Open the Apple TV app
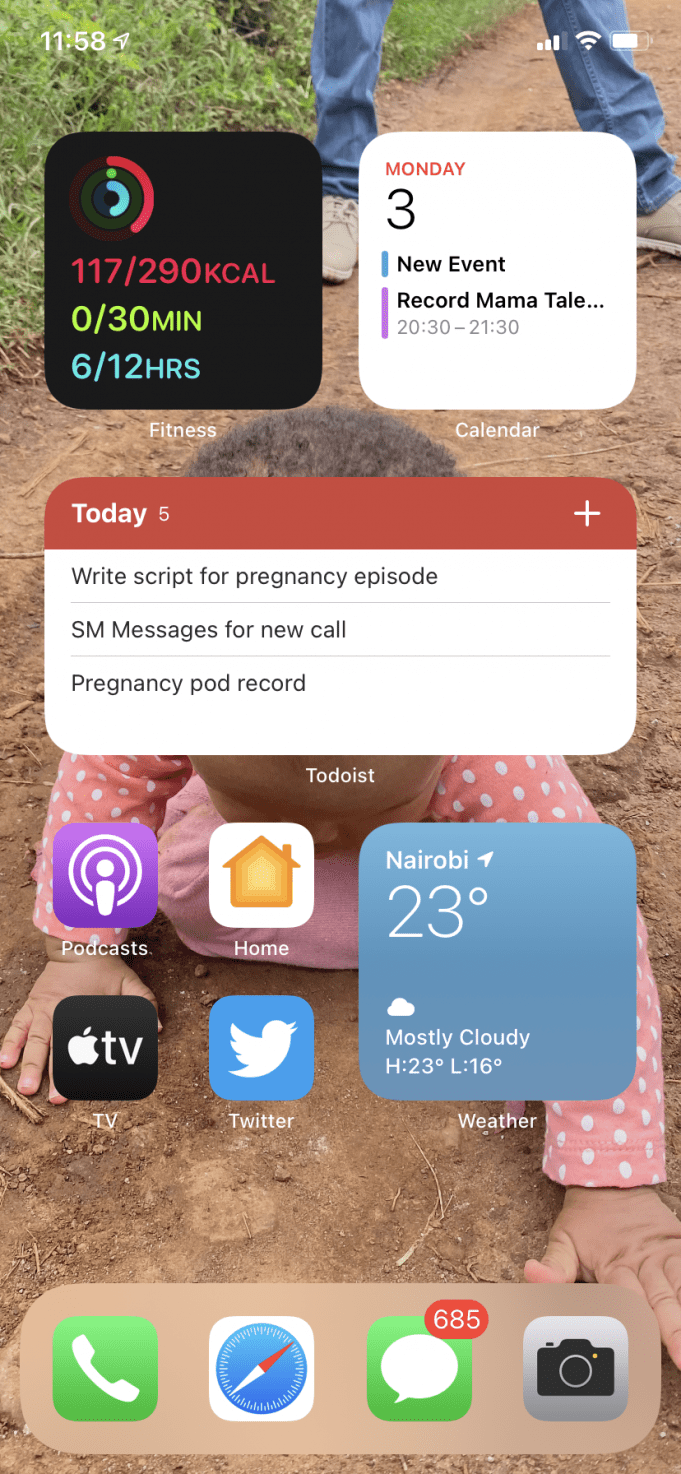The width and height of the screenshot is (681, 1474). pos(105,1048)
